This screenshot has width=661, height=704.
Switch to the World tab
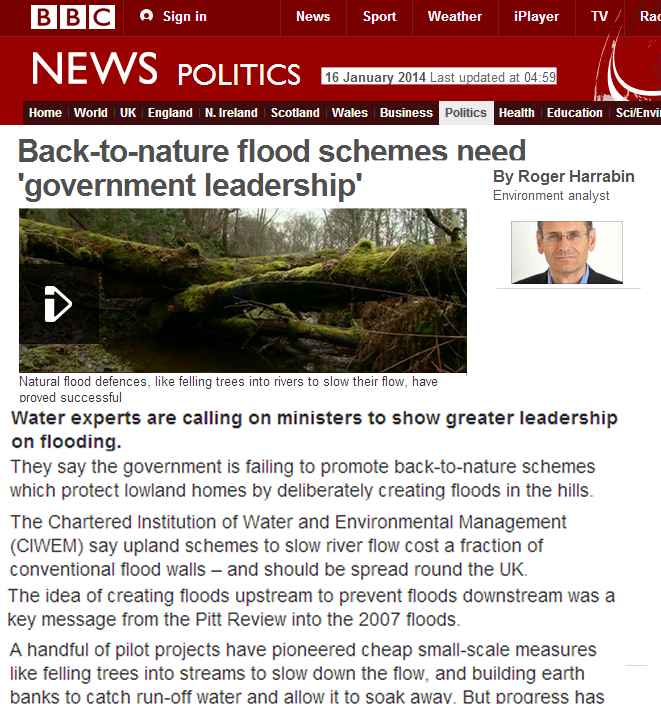[x=91, y=113]
